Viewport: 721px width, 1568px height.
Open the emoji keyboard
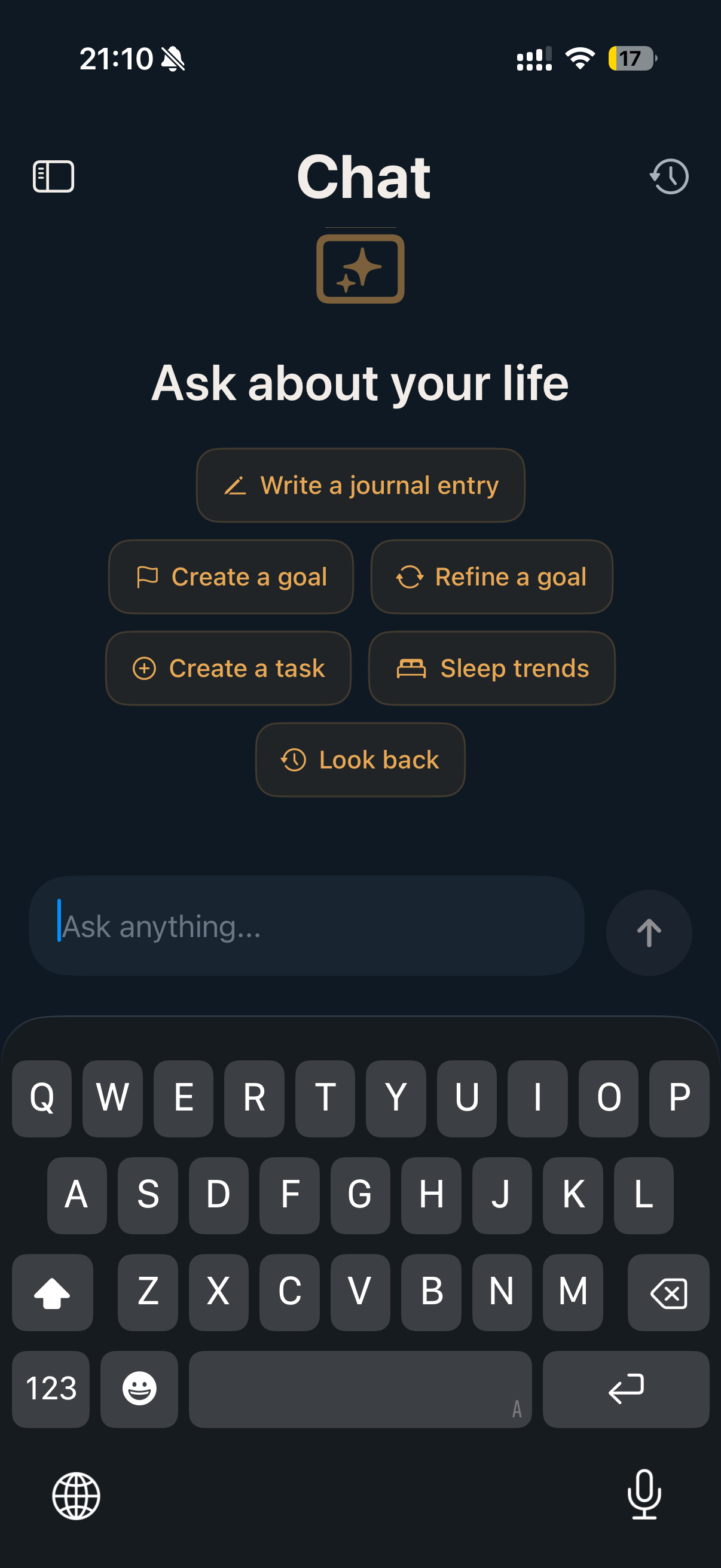click(x=139, y=1389)
